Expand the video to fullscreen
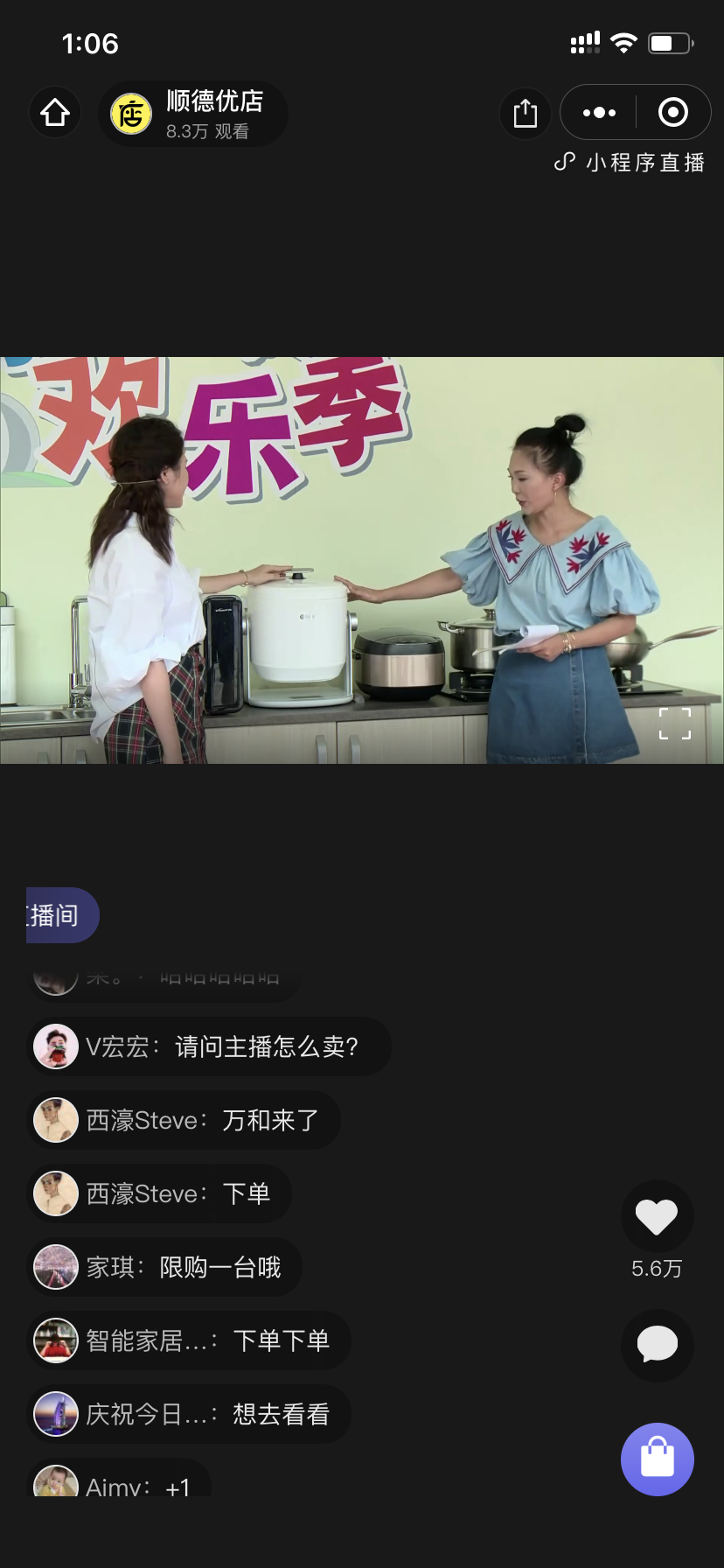 click(674, 724)
